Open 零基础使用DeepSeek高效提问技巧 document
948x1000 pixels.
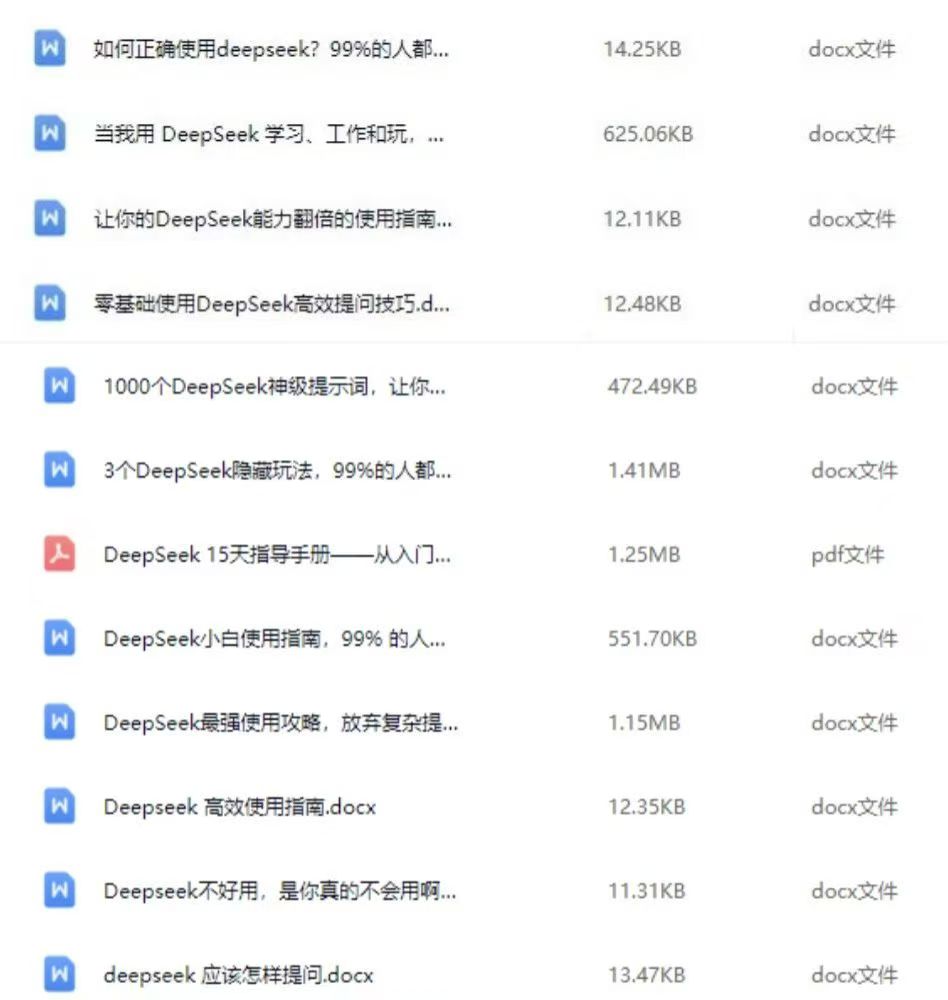click(271, 304)
